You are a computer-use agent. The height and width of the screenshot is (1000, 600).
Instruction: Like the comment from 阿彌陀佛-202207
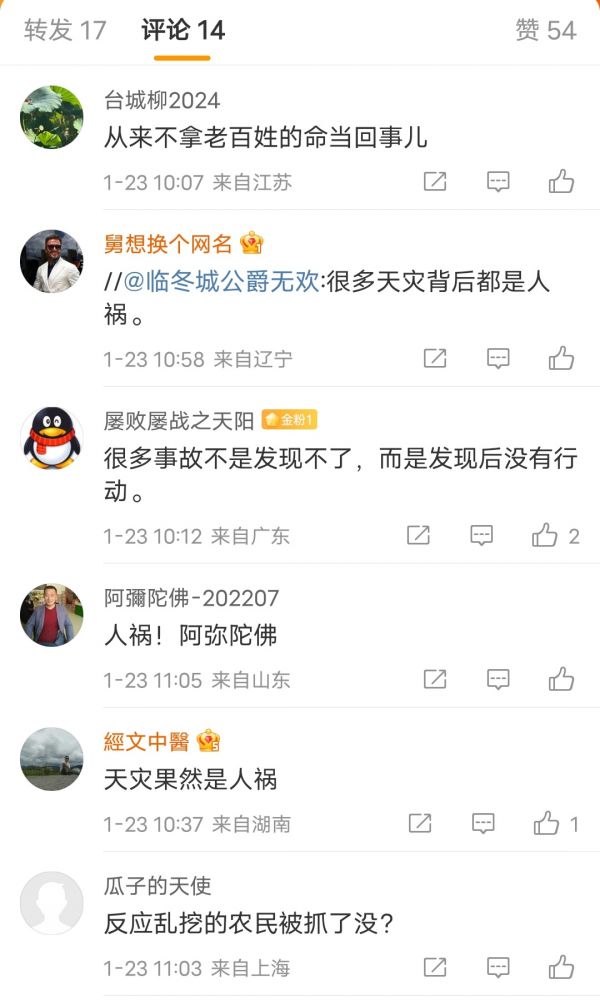[561, 680]
